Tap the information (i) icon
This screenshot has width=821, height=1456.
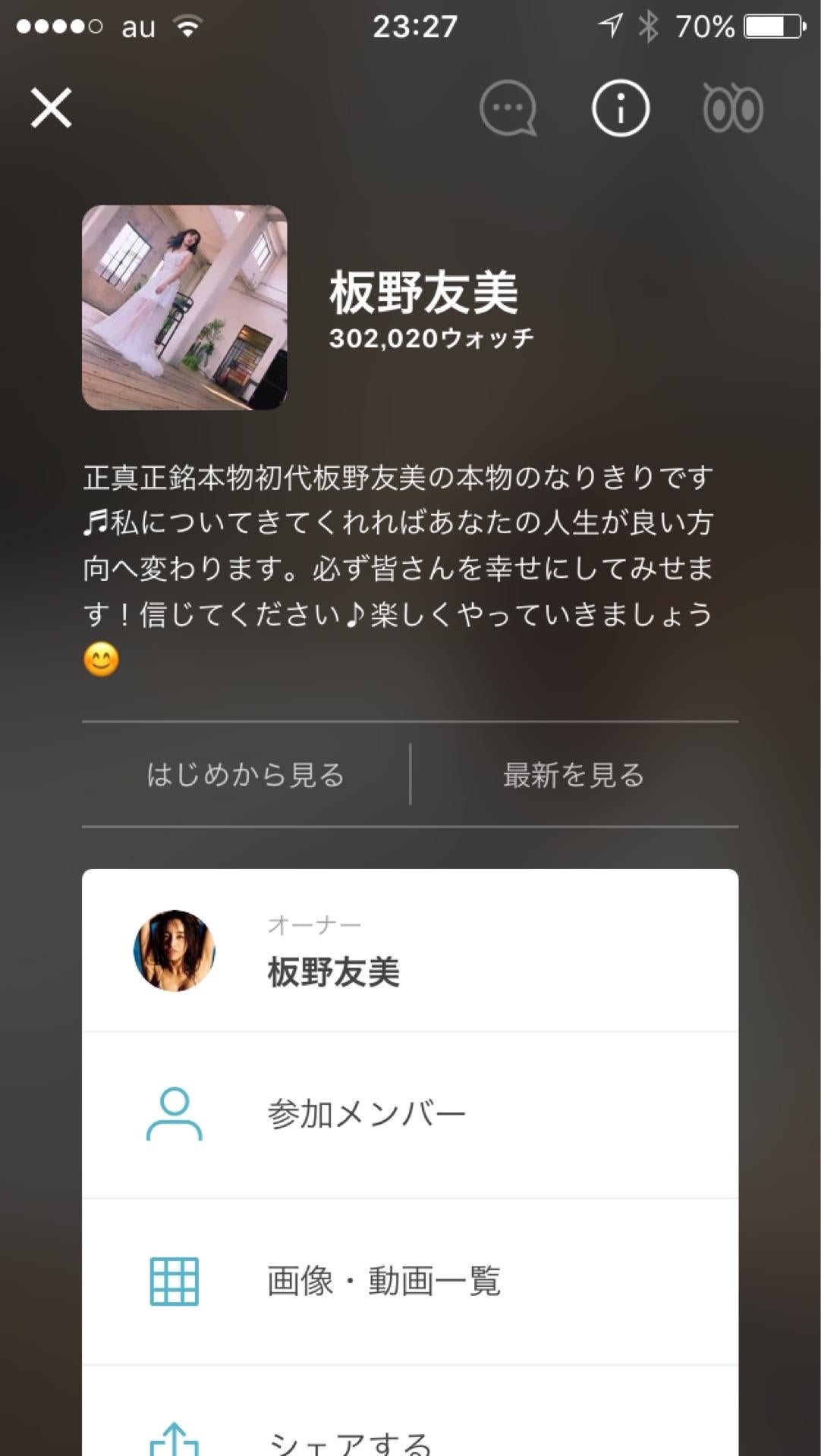(619, 108)
